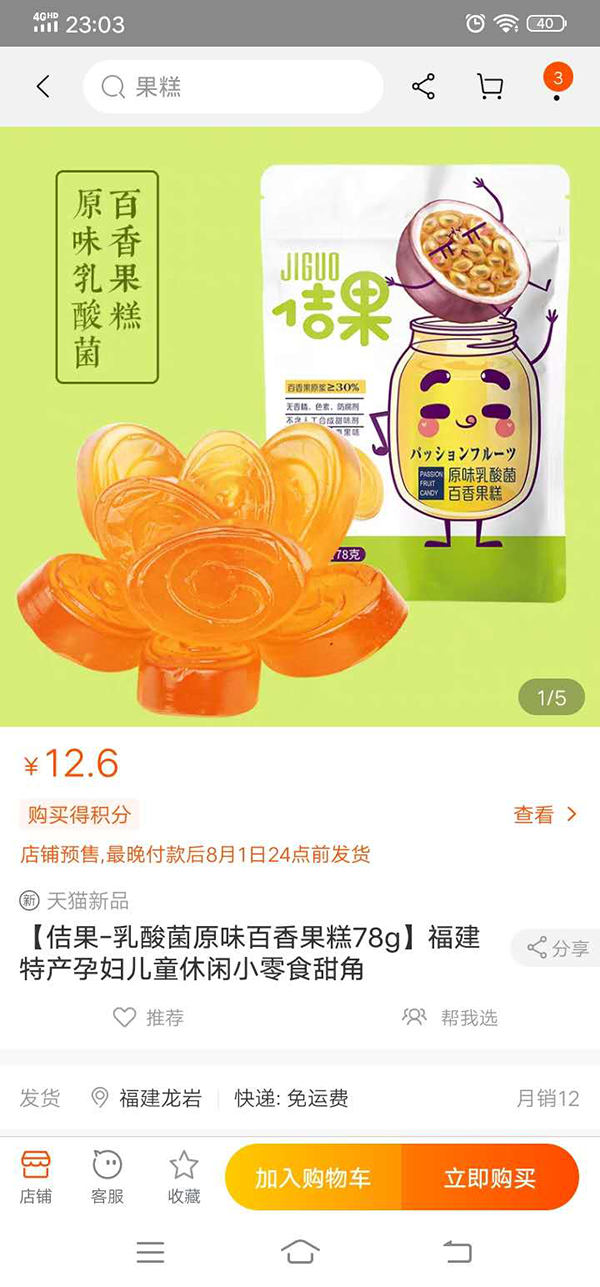The image size is (600, 1287).
Task: Visit the 店铺 store page
Action: (36, 1176)
